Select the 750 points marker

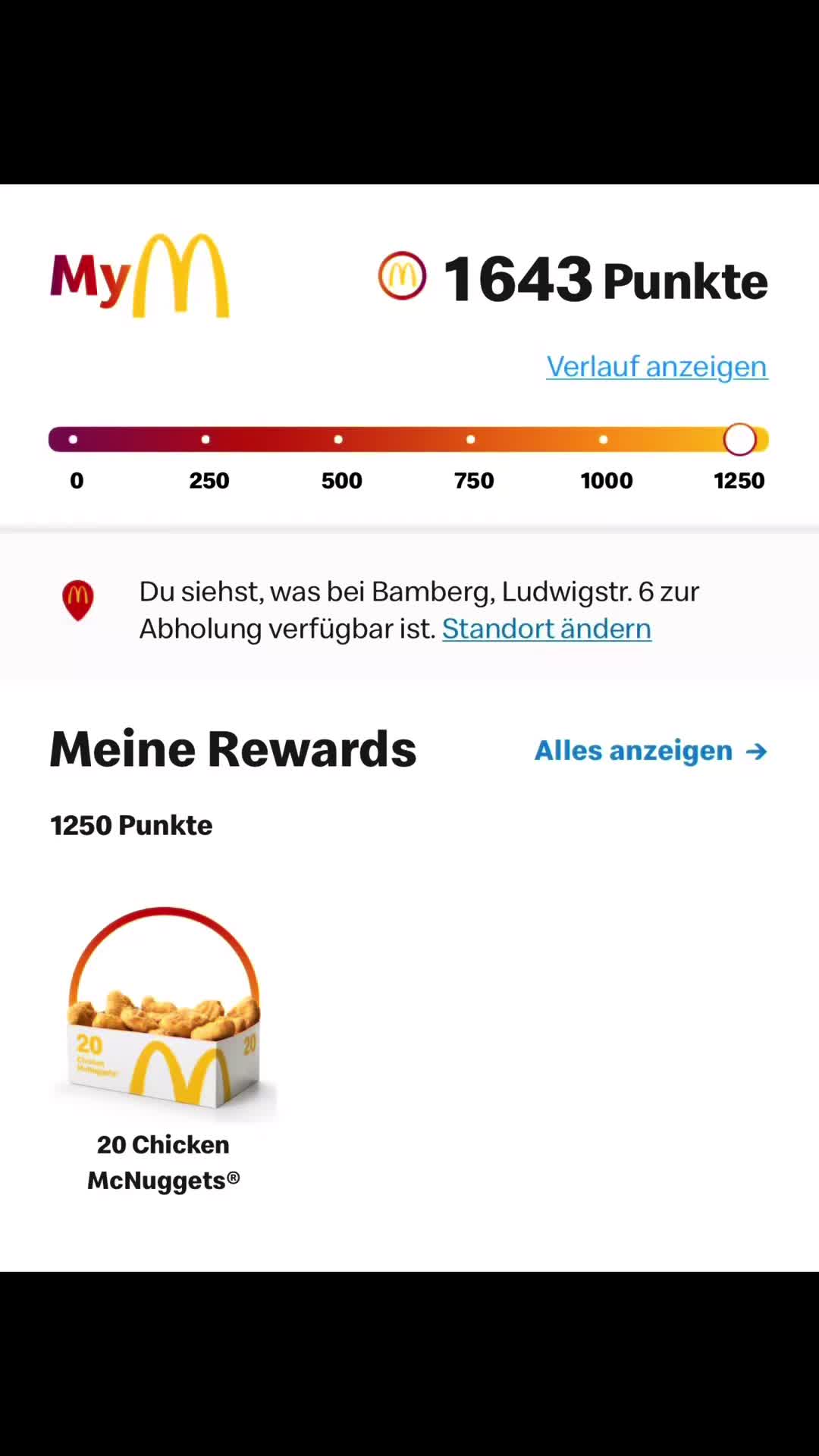471,439
